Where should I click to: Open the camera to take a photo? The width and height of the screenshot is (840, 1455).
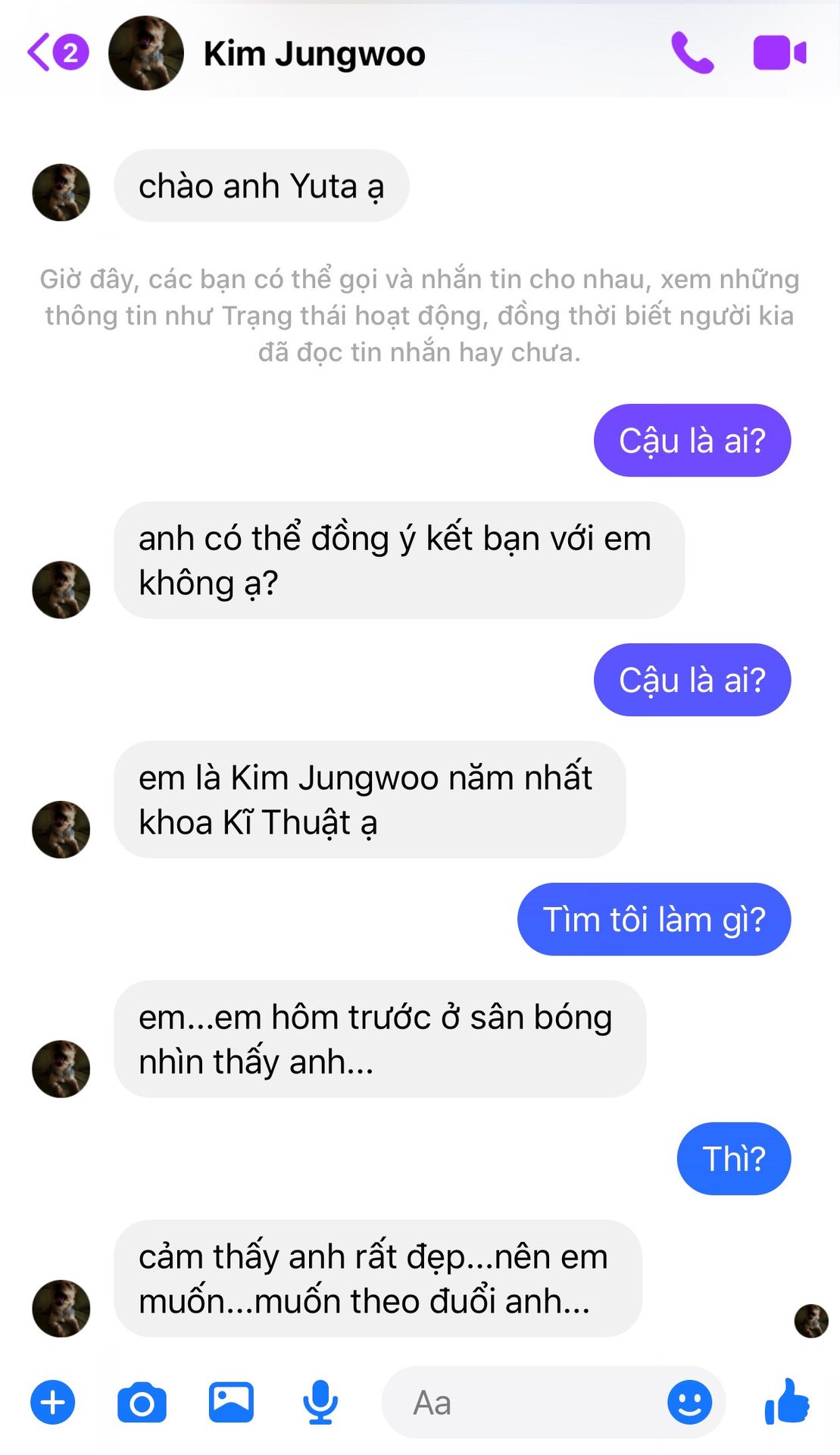point(142,1403)
